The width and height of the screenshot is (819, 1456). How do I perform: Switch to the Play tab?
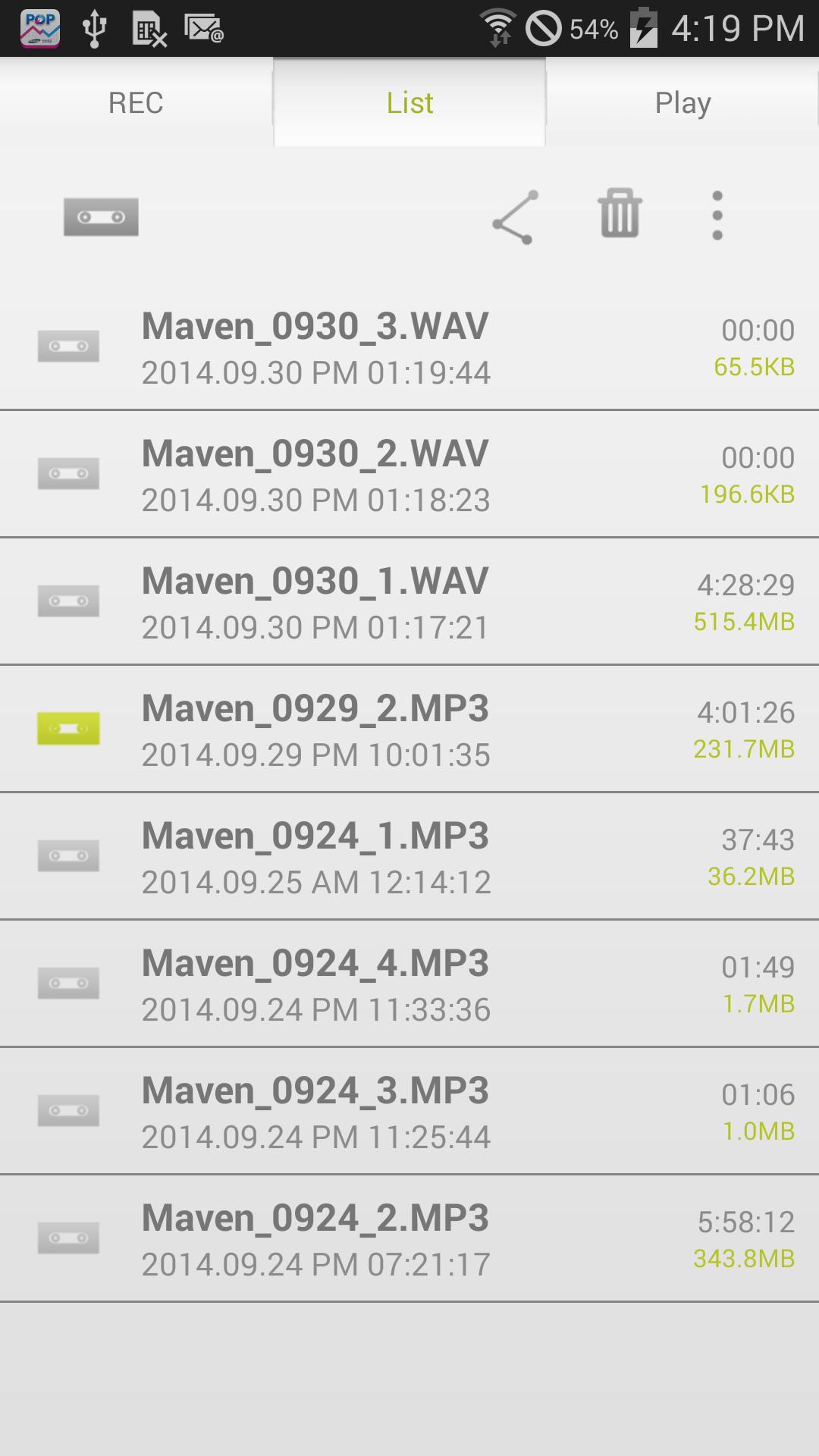pyautogui.click(x=682, y=102)
